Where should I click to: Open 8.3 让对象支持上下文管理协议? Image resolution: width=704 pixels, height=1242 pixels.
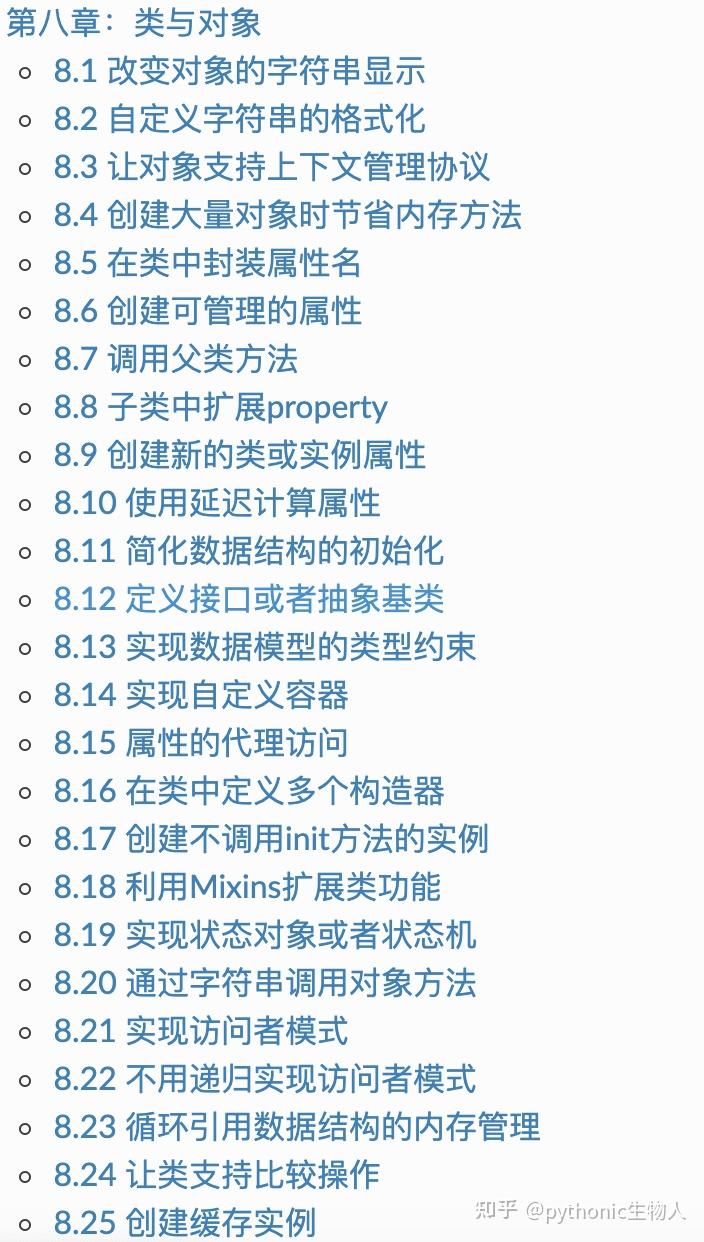pyautogui.click(x=272, y=166)
